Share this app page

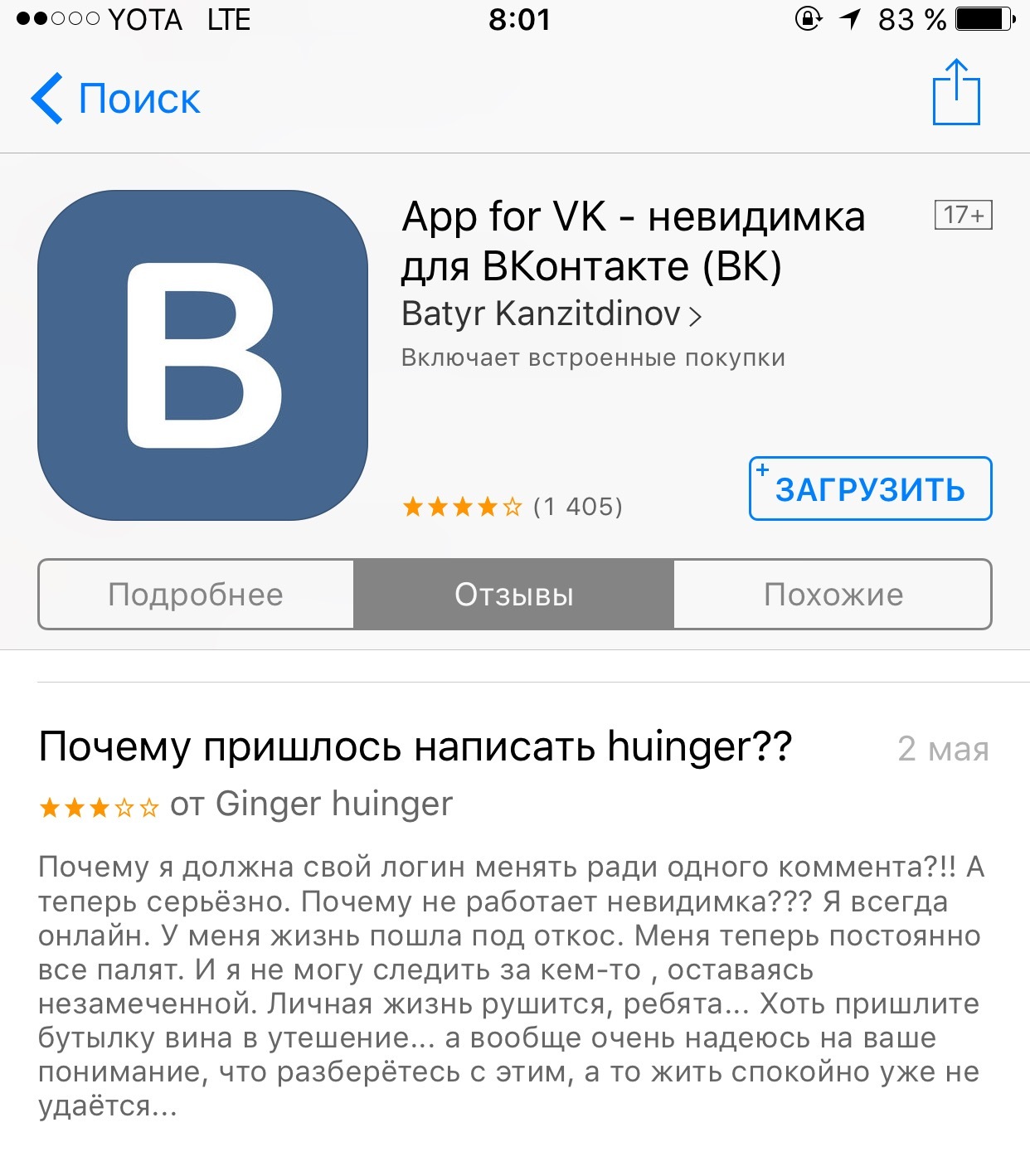coord(956,93)
